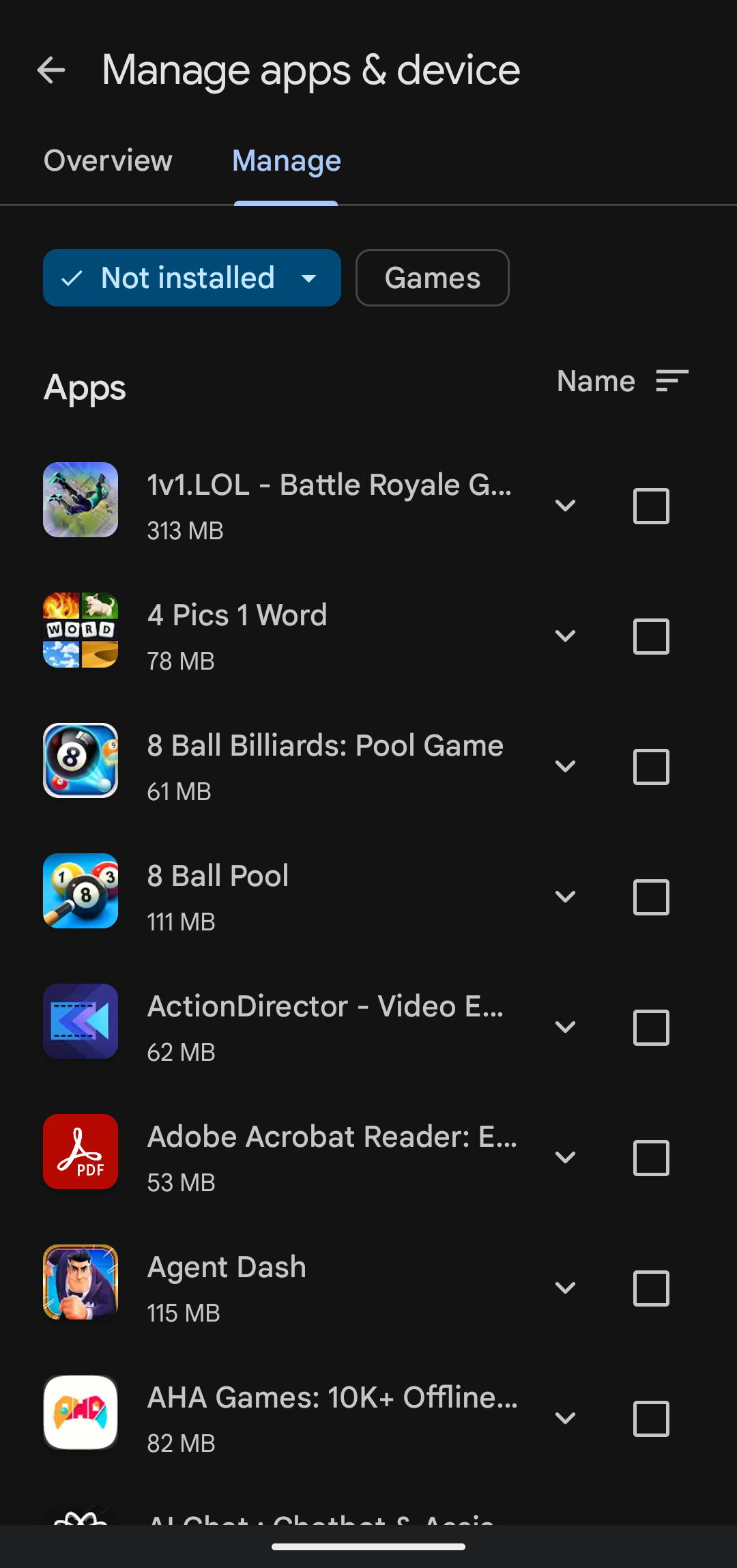Select the 8 Ball Billiards checkbox

point(650,767)
